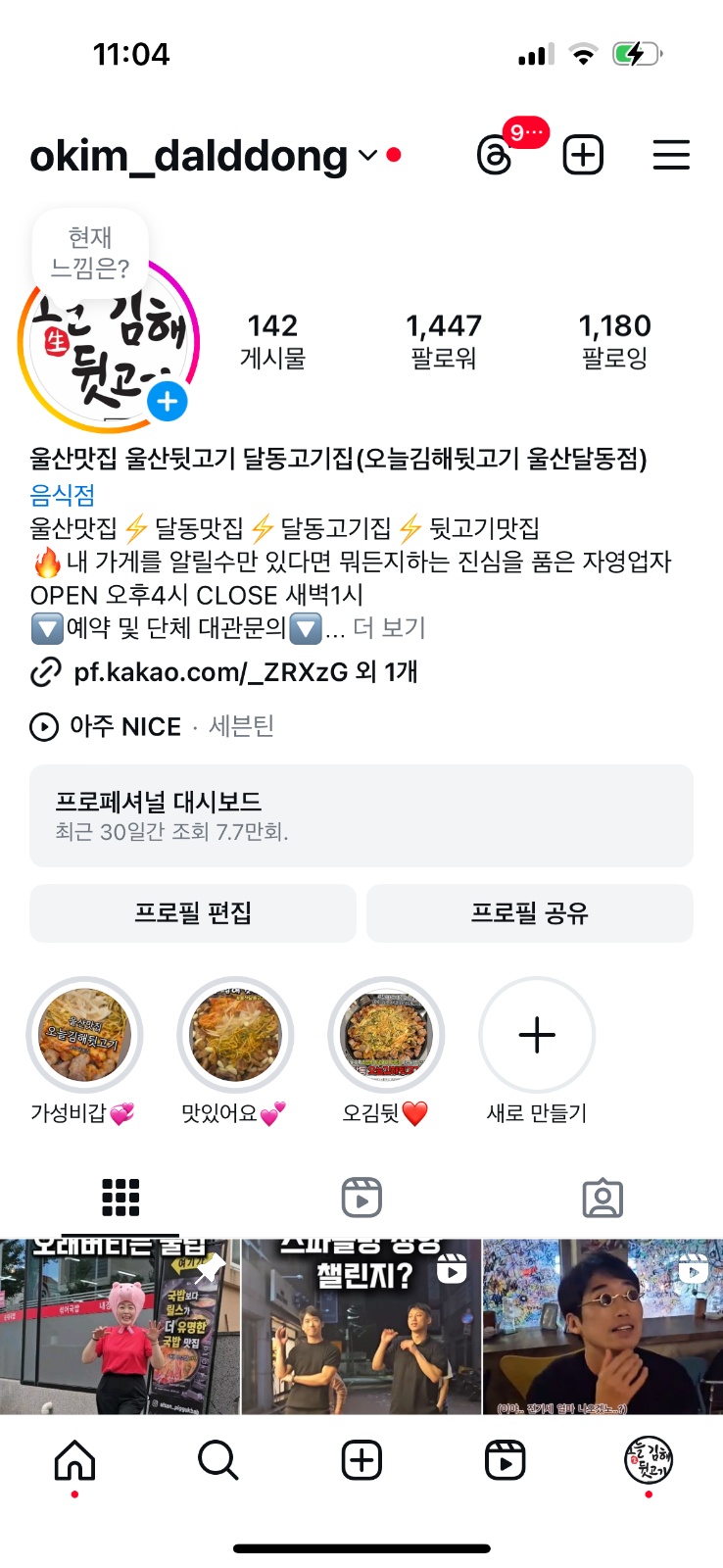Image resolution: width=723 pixels, height=1568 pixels.
Task: Expand bio with 더 보기
Action: 389,628
